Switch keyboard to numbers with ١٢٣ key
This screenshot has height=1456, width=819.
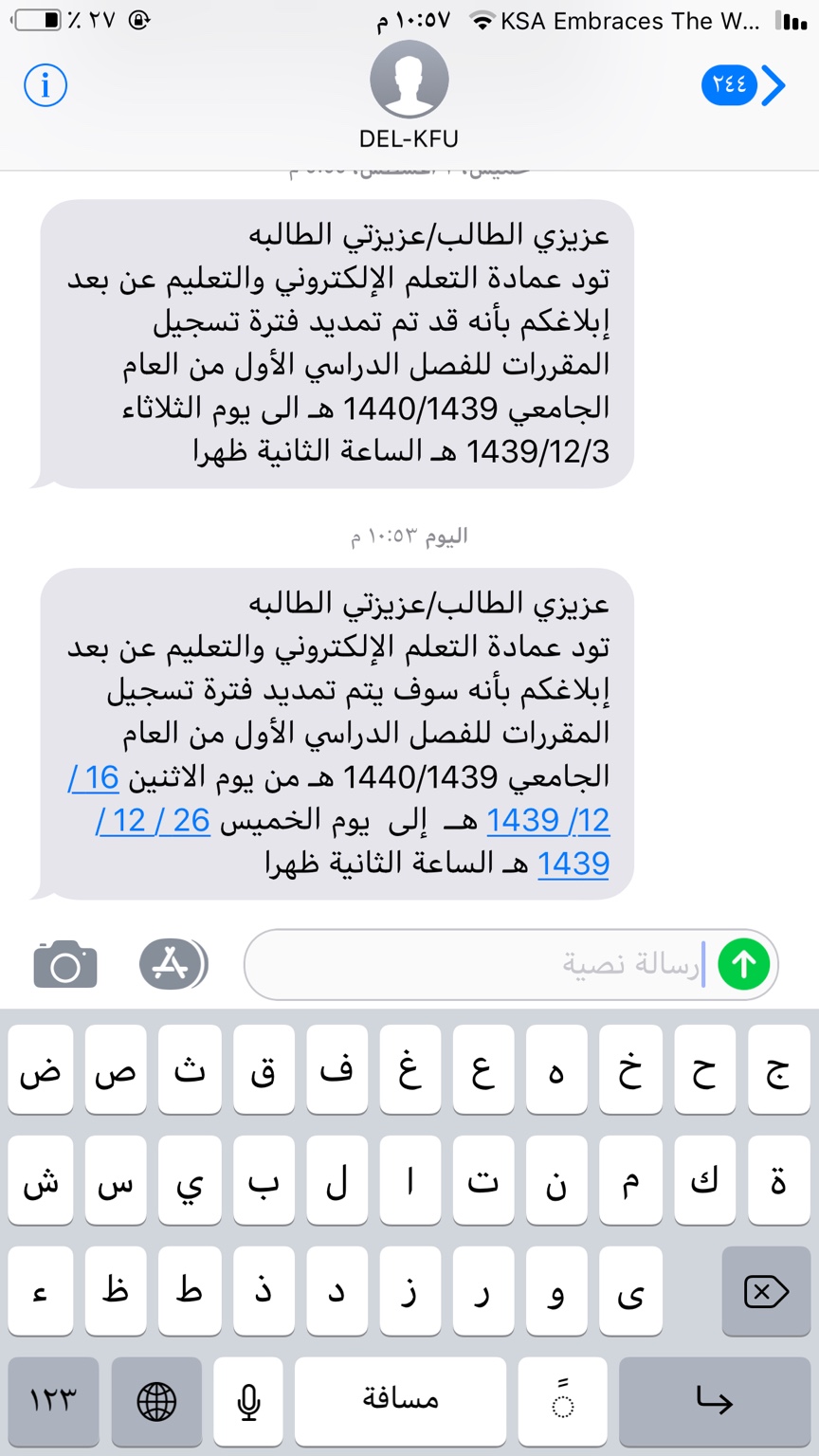pos(53,1401)
